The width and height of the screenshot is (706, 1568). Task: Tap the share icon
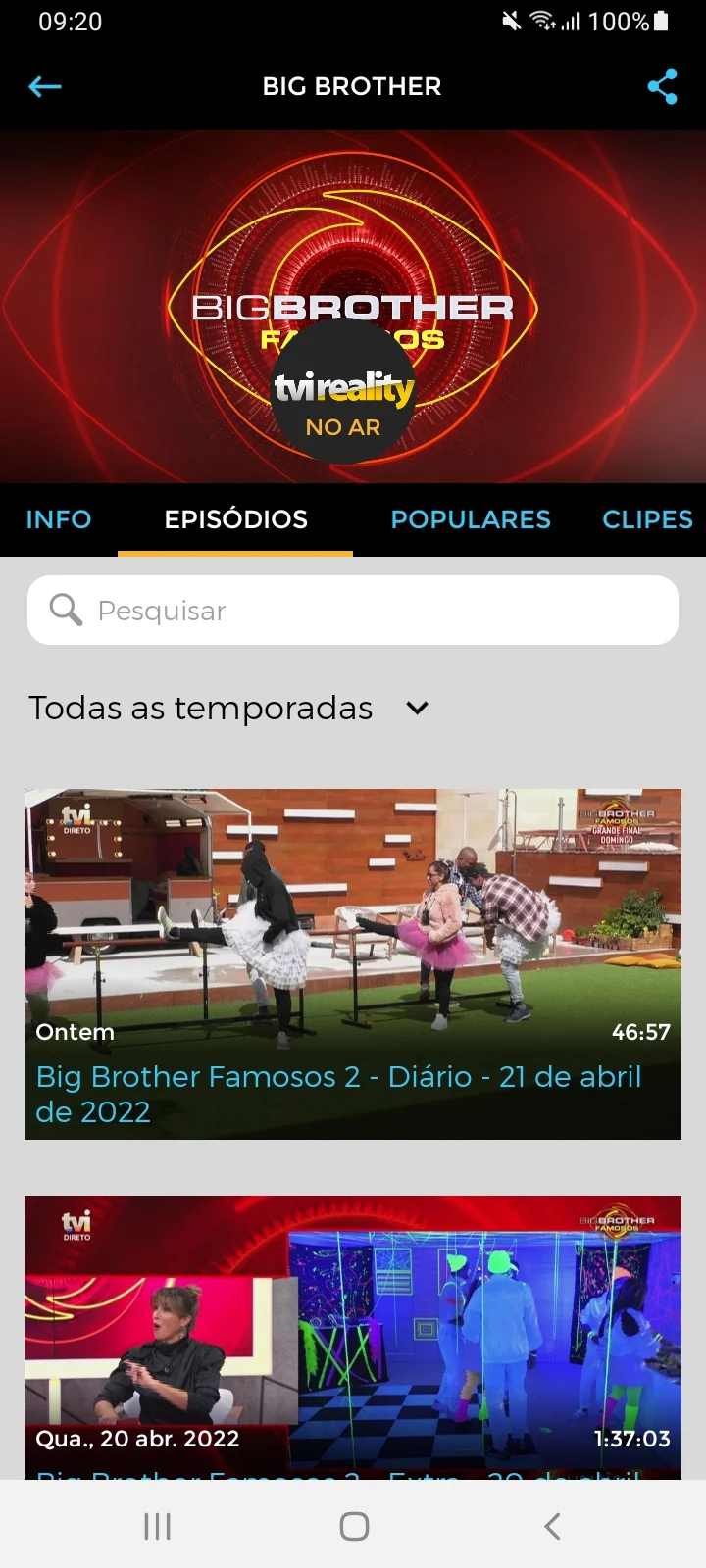point(664,86)
